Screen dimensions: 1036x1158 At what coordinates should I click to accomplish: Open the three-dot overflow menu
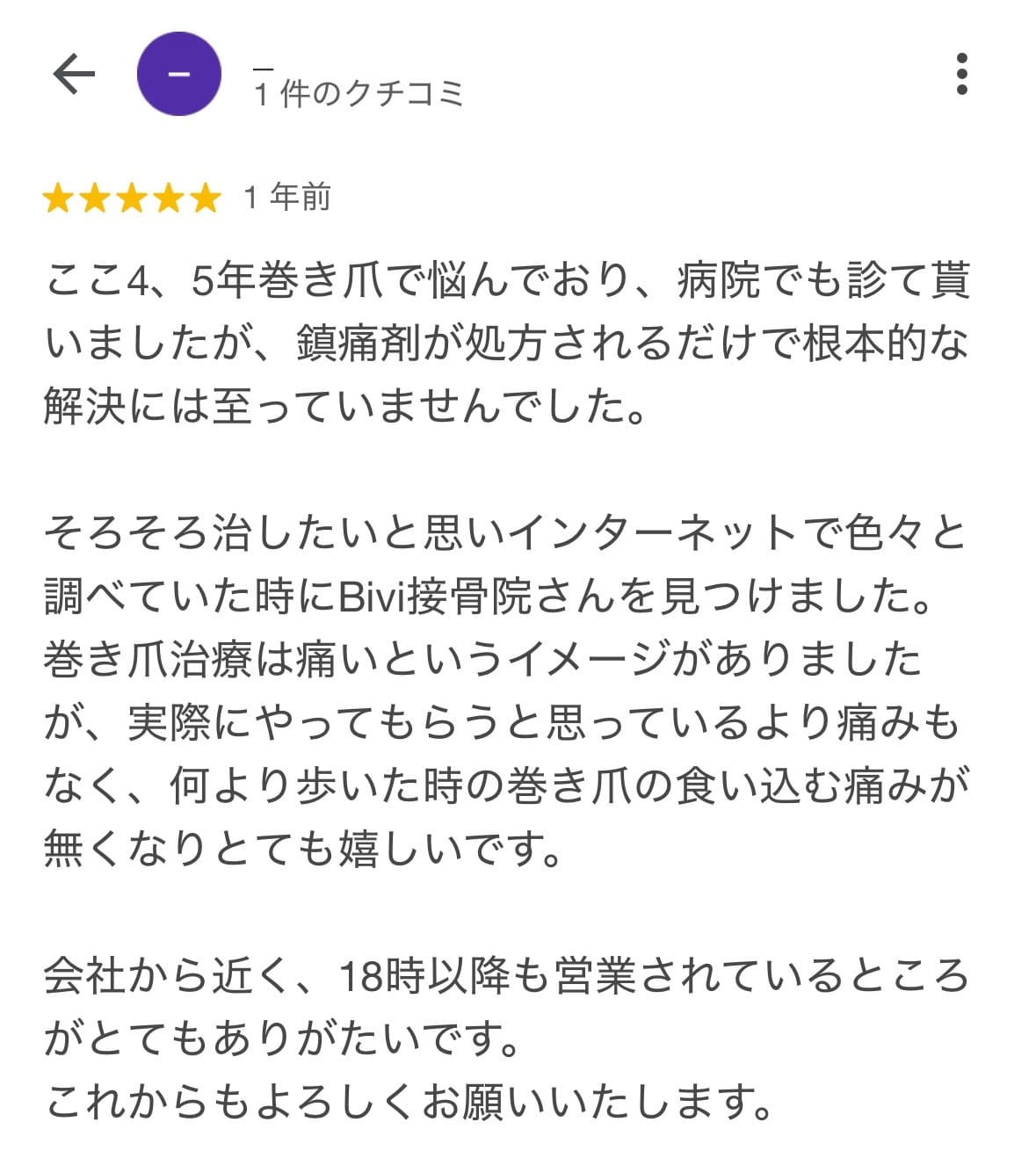click(x=962, y=74)
